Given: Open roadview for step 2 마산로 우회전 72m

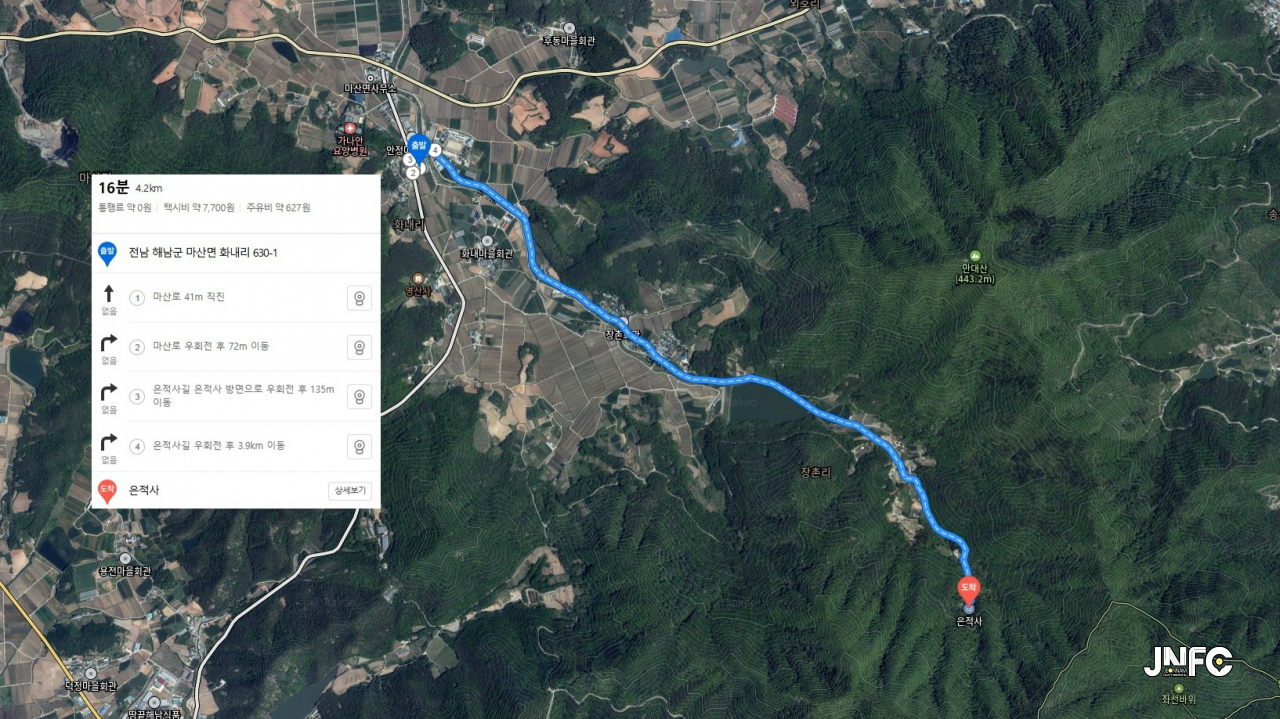Looking at the screenshot, I should 359,347.
